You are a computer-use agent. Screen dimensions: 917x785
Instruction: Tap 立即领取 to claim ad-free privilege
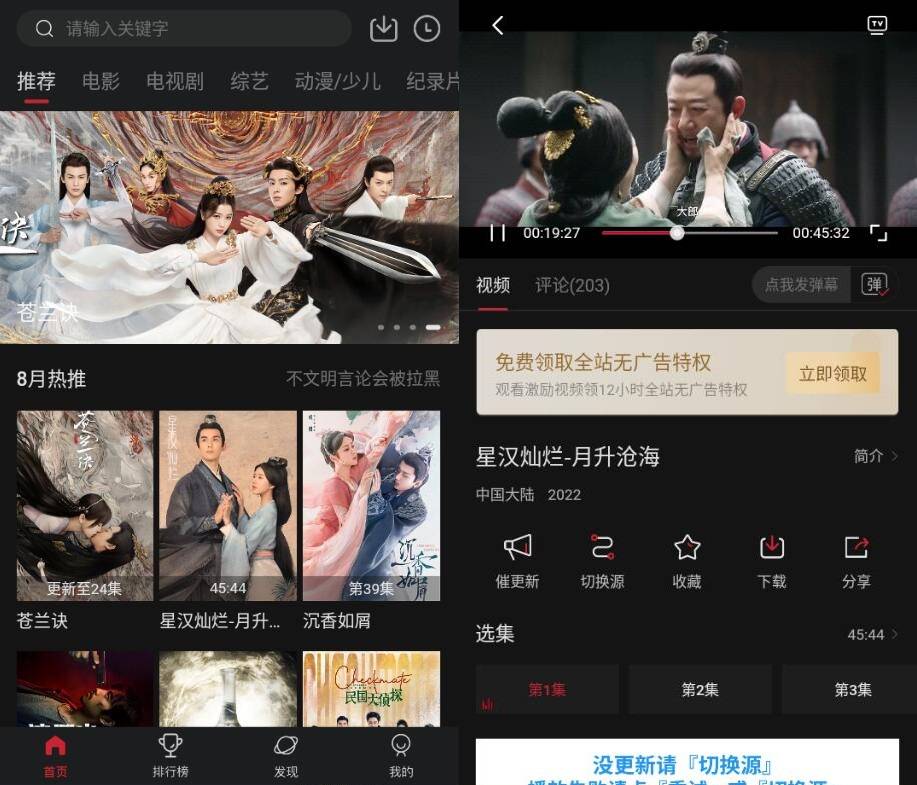pyautogui.click(x=832, y=374)
